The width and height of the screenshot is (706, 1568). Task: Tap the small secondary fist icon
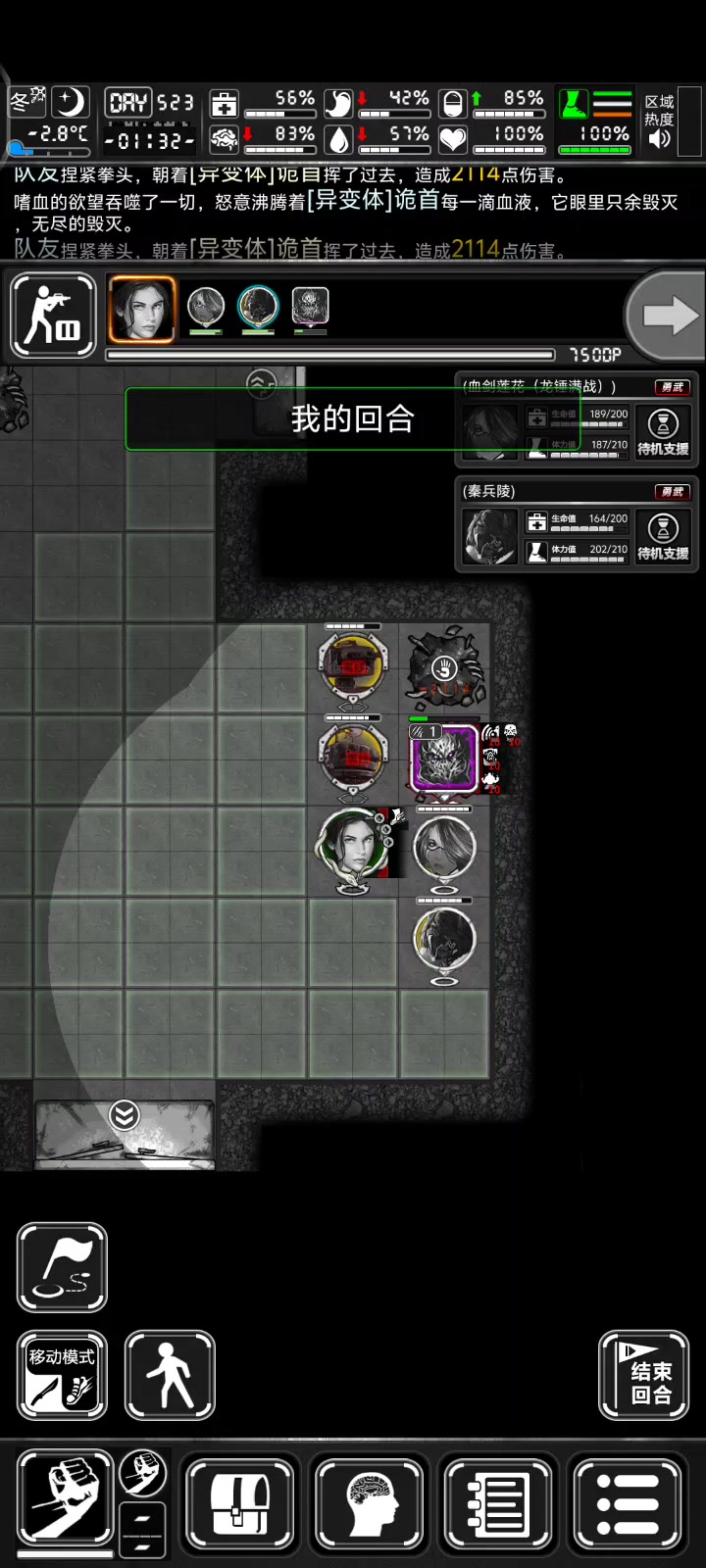[x=143, y=1472]
